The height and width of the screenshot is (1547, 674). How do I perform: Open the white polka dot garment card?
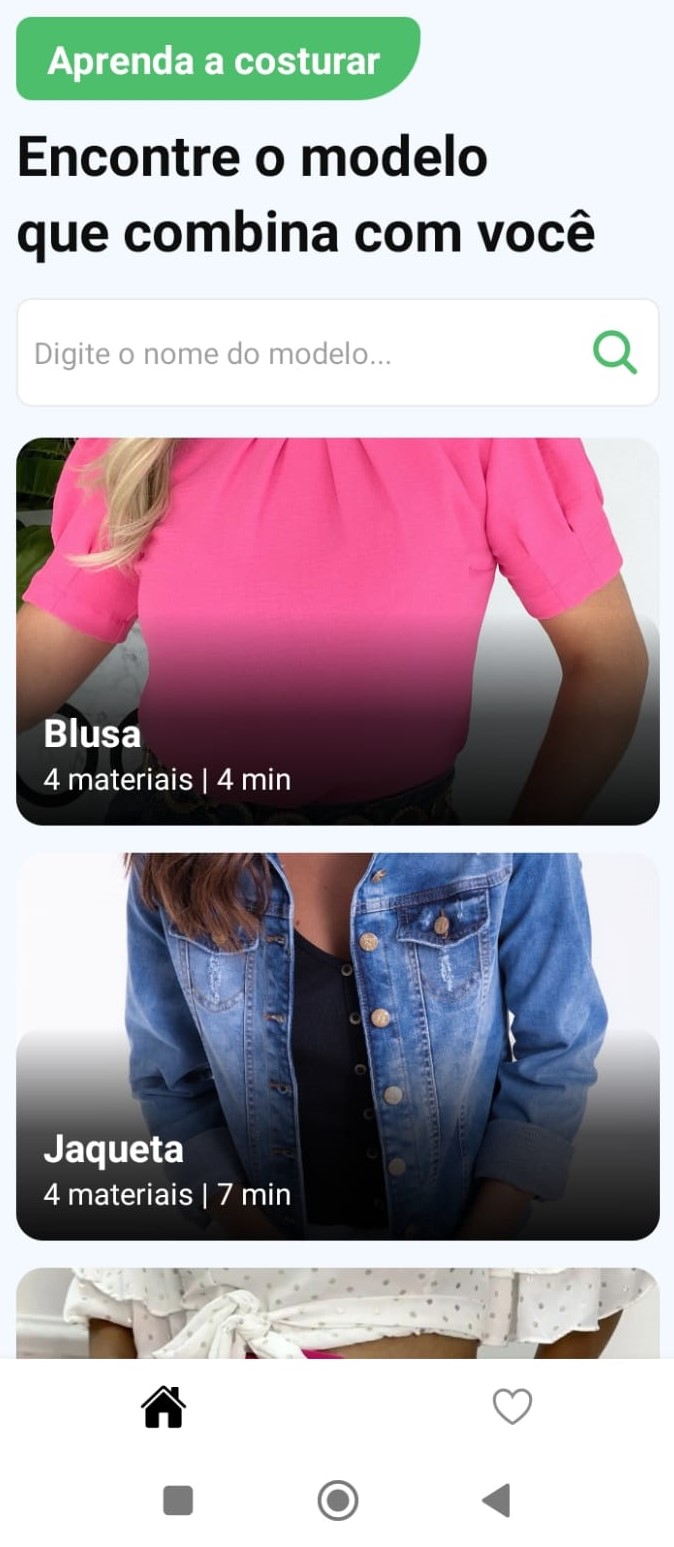(x=337, y=1312)
